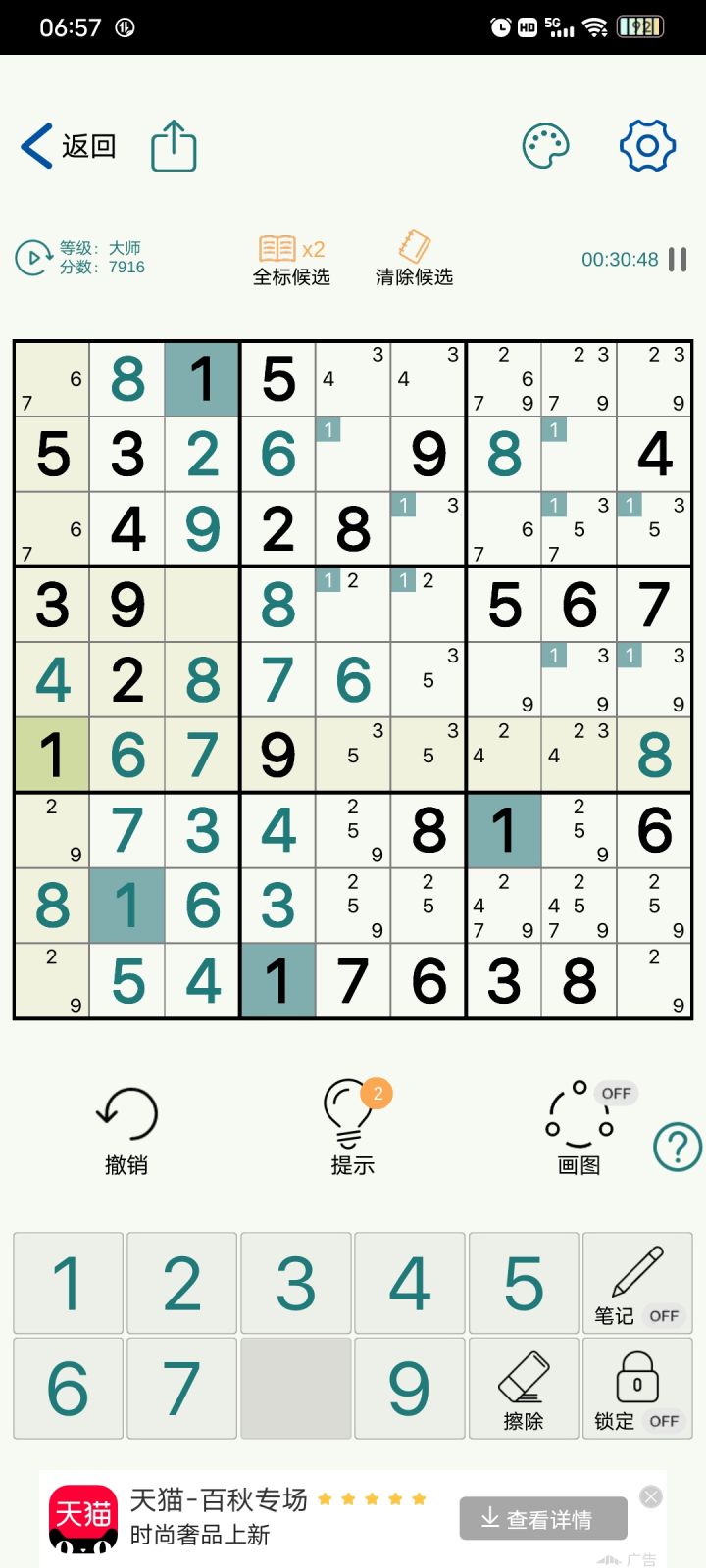Image resolution: width=706 pixels, height=1568 pixels.
Task: Toggle 笔记 note mode on
Action: (637, 1283)
